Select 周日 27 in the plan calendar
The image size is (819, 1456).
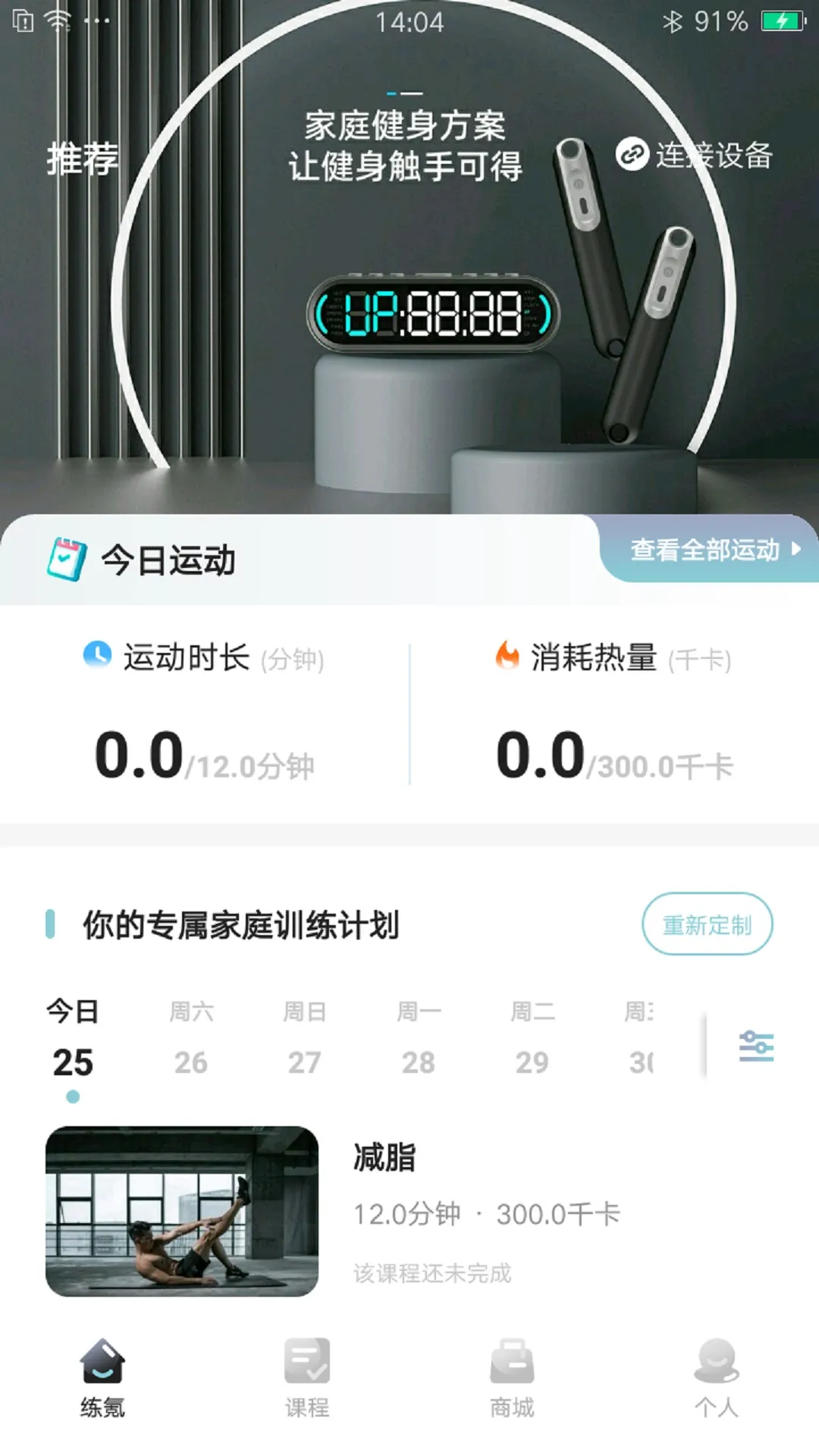[304, 1039]
